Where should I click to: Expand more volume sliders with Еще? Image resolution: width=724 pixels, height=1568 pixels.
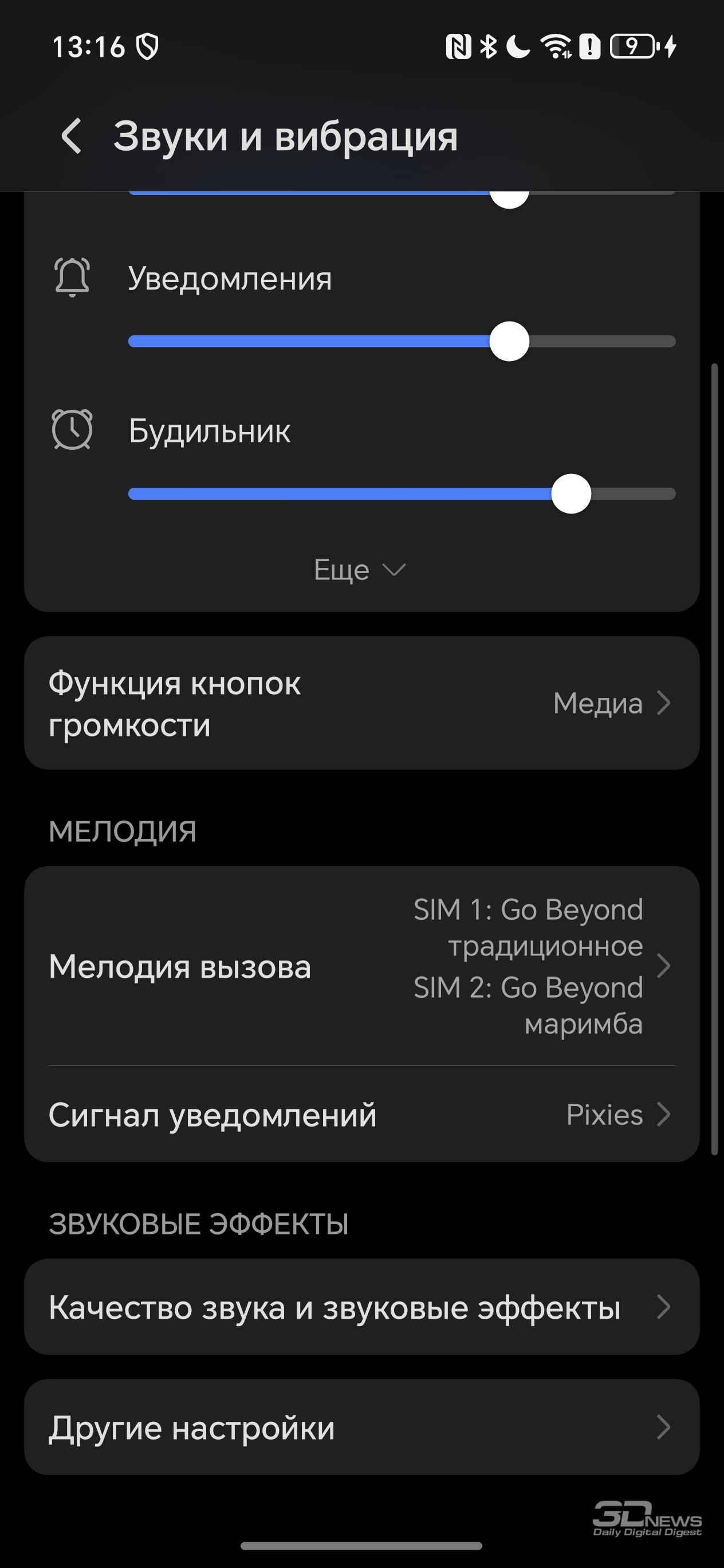(x=360, y=570)
